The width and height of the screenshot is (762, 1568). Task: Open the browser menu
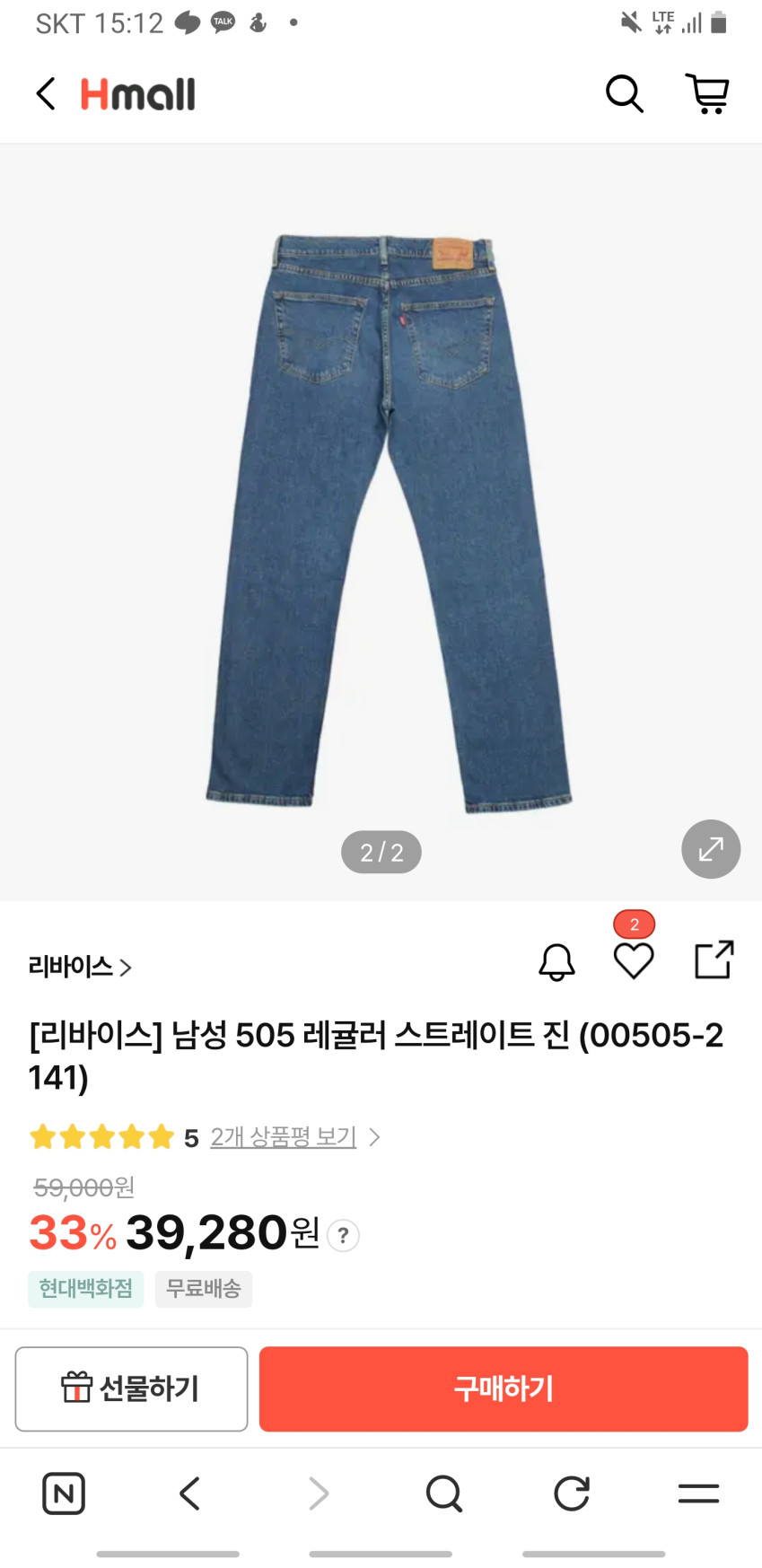coord(698,1494)
